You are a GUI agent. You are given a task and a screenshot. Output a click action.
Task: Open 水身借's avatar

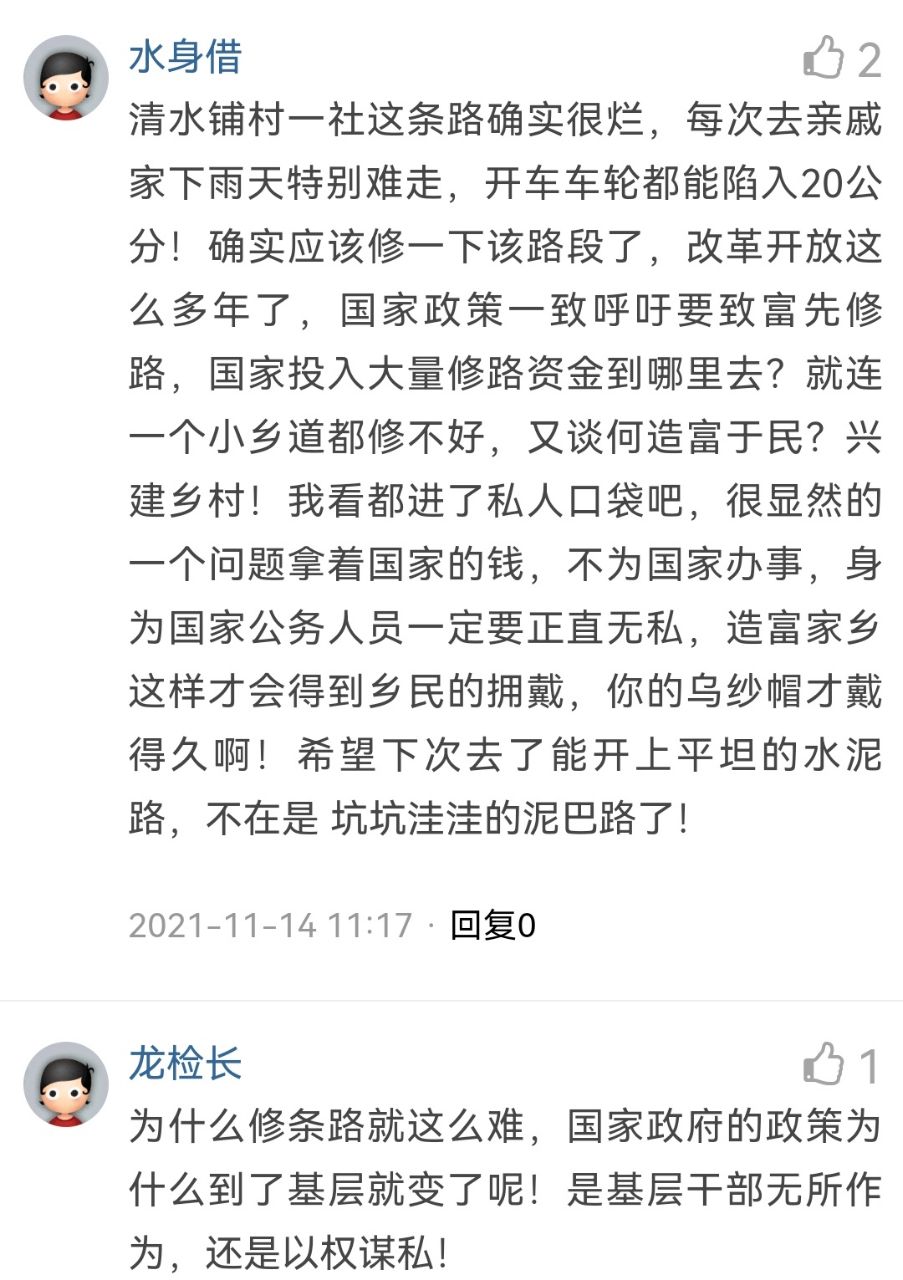point(66,78)
